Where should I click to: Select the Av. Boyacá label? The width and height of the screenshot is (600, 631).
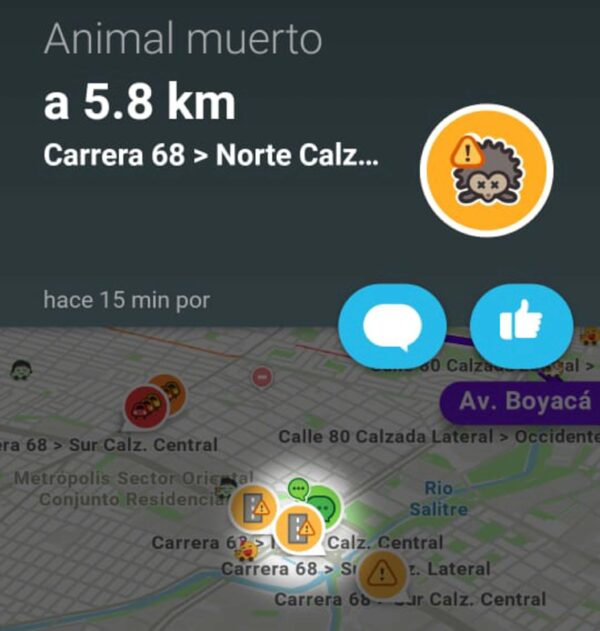(x=520, y=402)
